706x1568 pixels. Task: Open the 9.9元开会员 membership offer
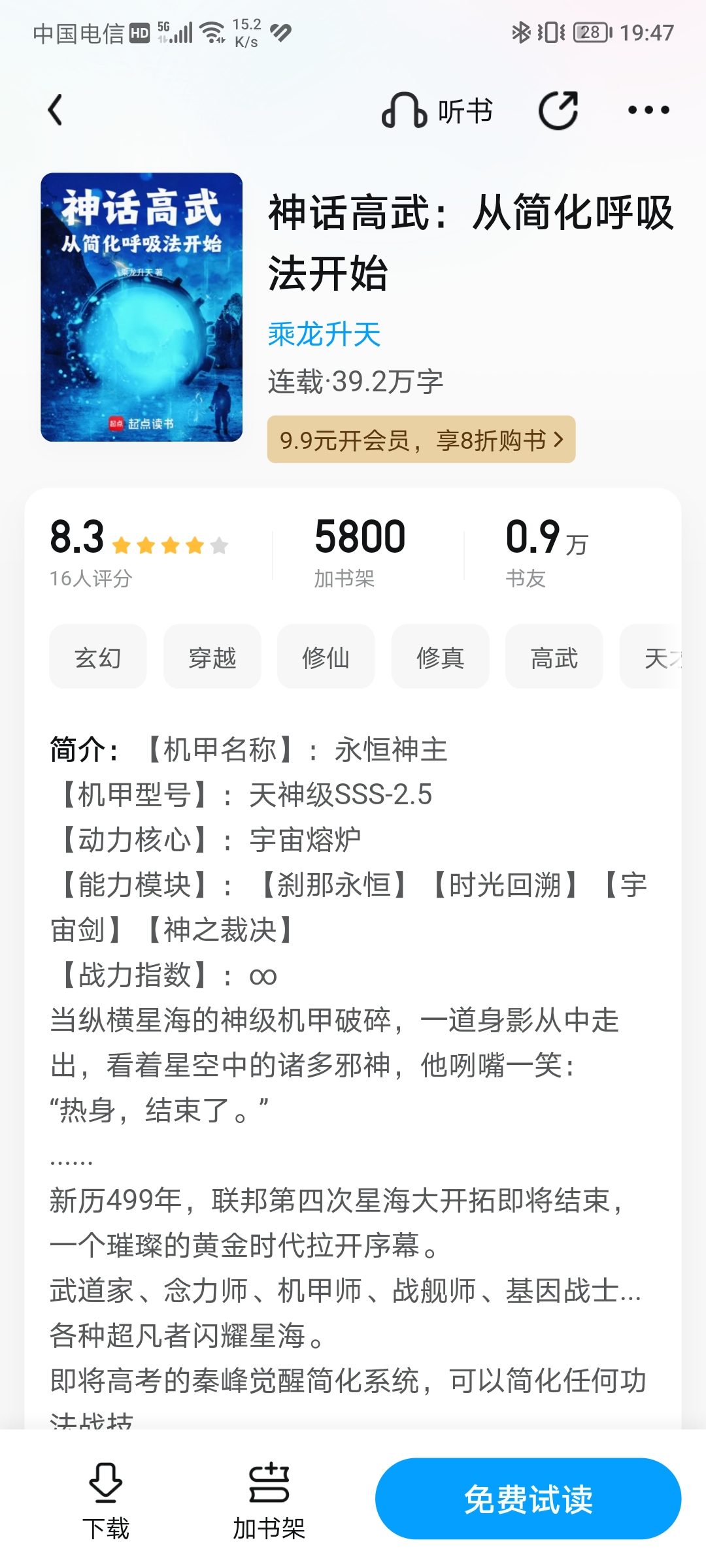coord(421,440)
